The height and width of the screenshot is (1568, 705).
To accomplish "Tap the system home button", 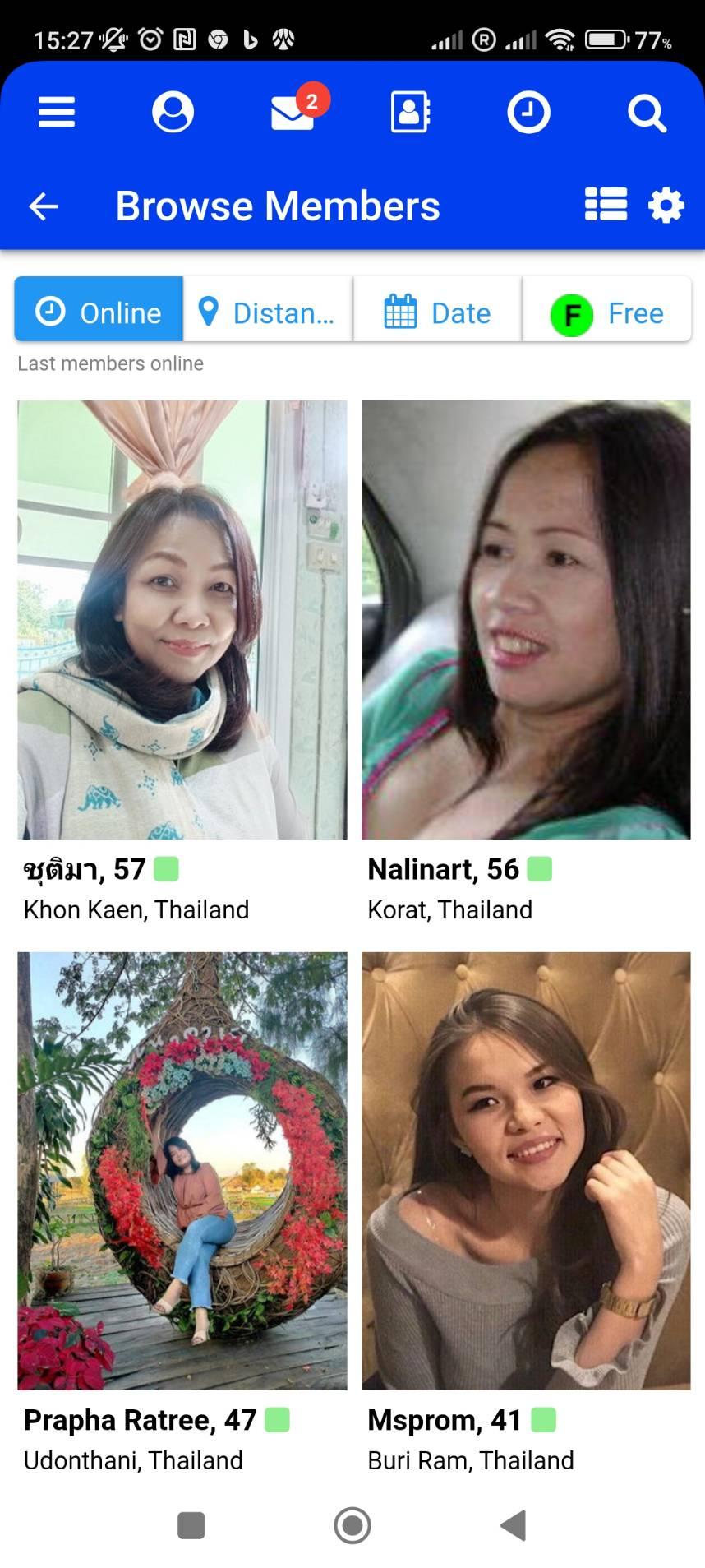I will 352,1525.
